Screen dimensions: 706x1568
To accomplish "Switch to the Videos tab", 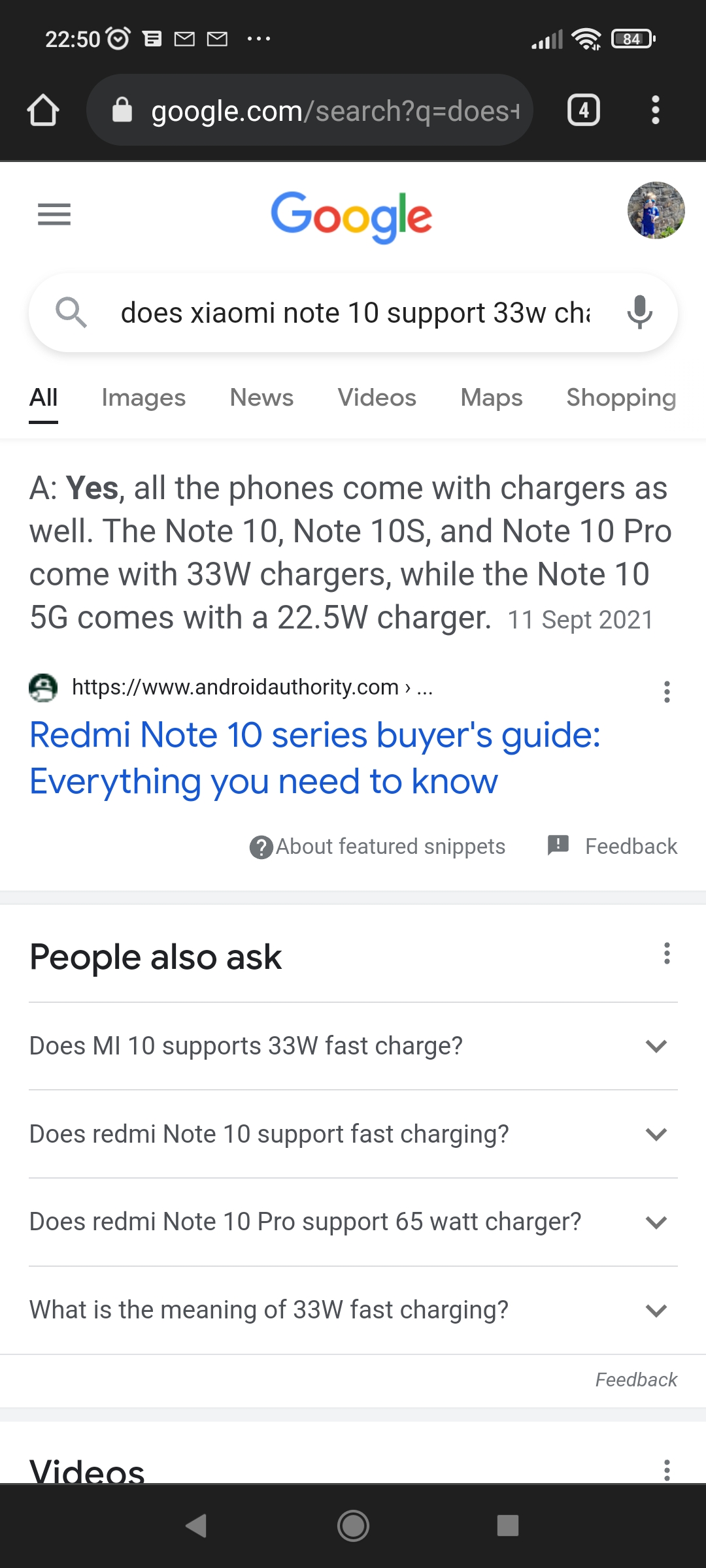I will pos(377,397).
